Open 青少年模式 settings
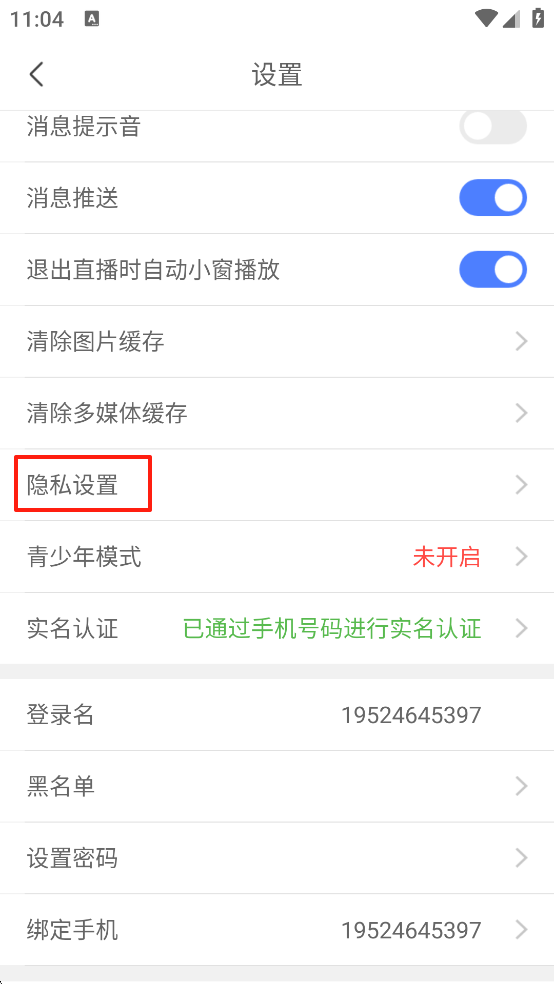554x984 pixels. pos(277,557)
